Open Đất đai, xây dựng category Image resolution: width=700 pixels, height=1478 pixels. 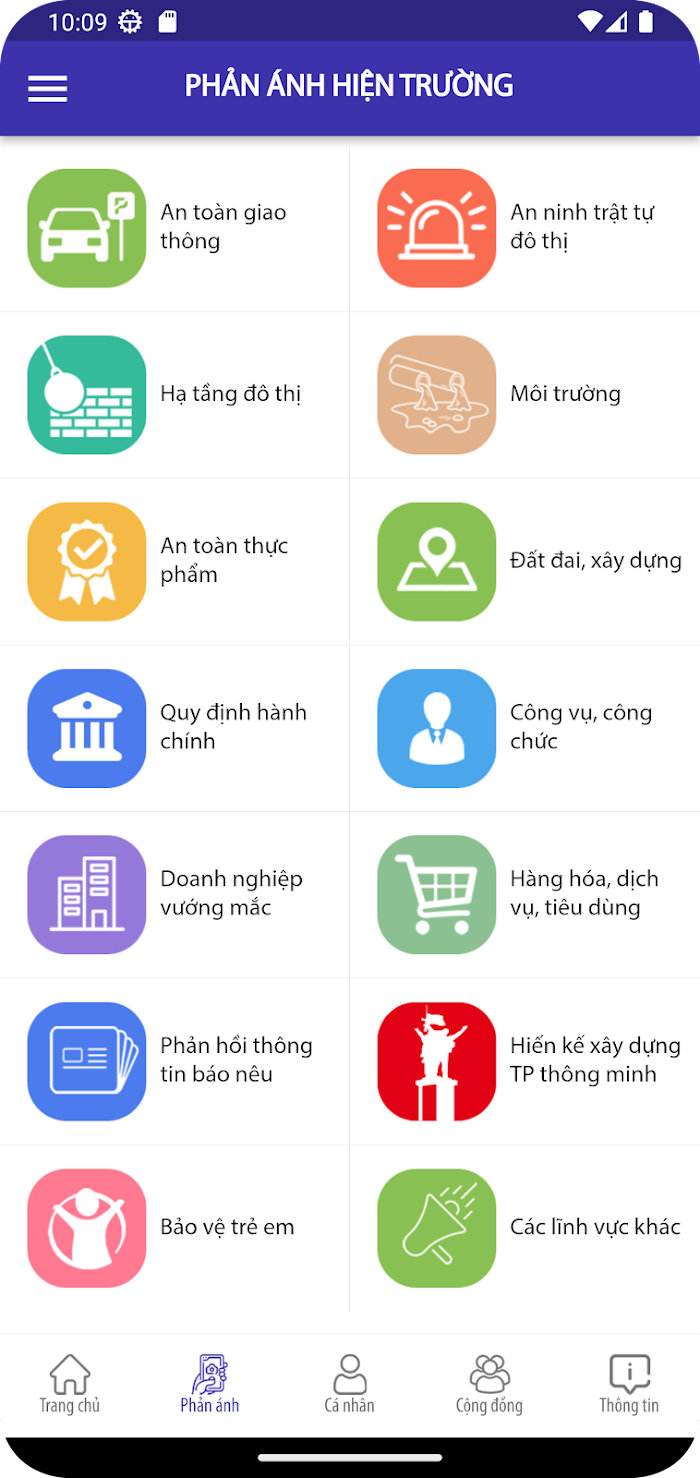(x=525, y=562)
